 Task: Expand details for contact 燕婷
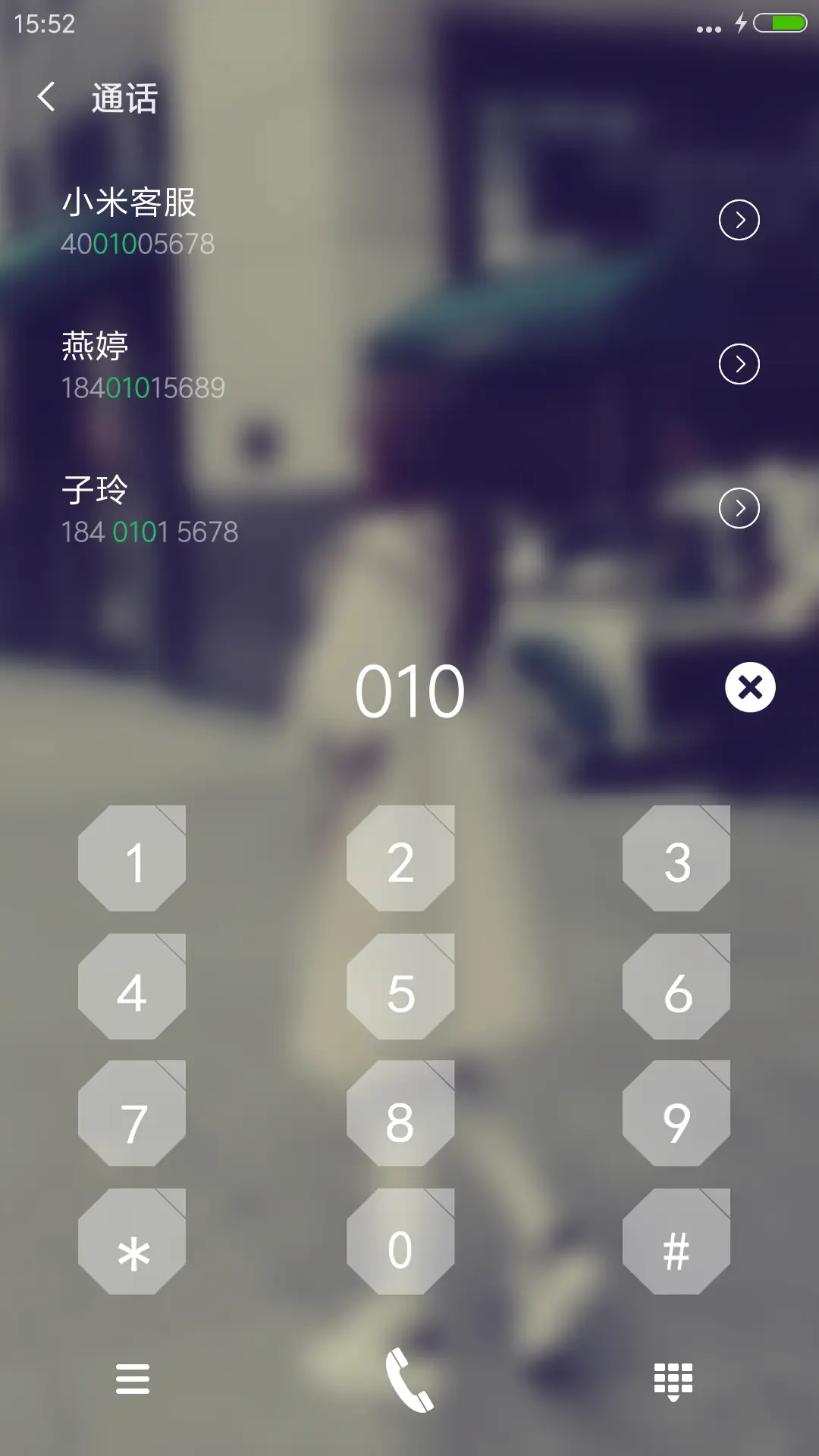pyautogui.click(x=738, y=364)
